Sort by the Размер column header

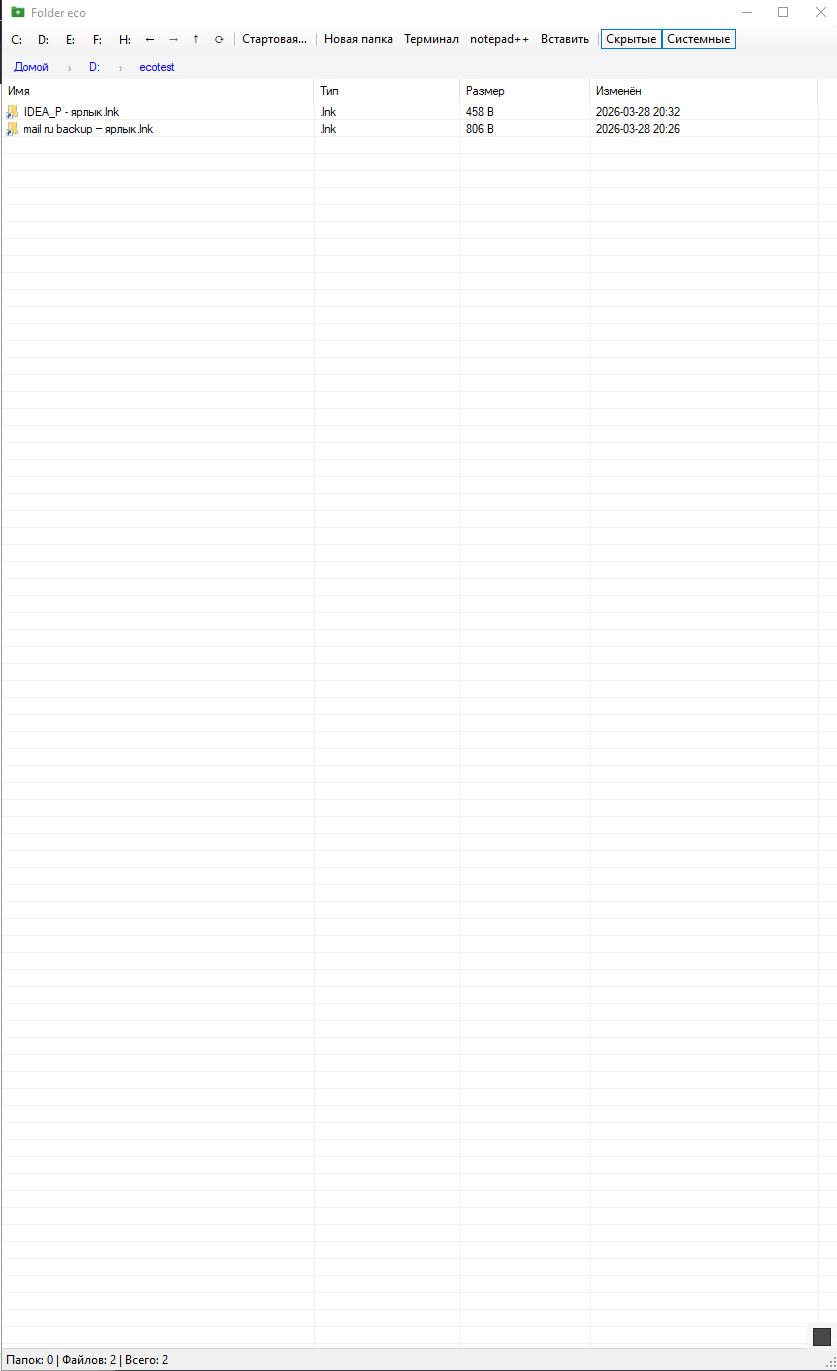point(486,91)
